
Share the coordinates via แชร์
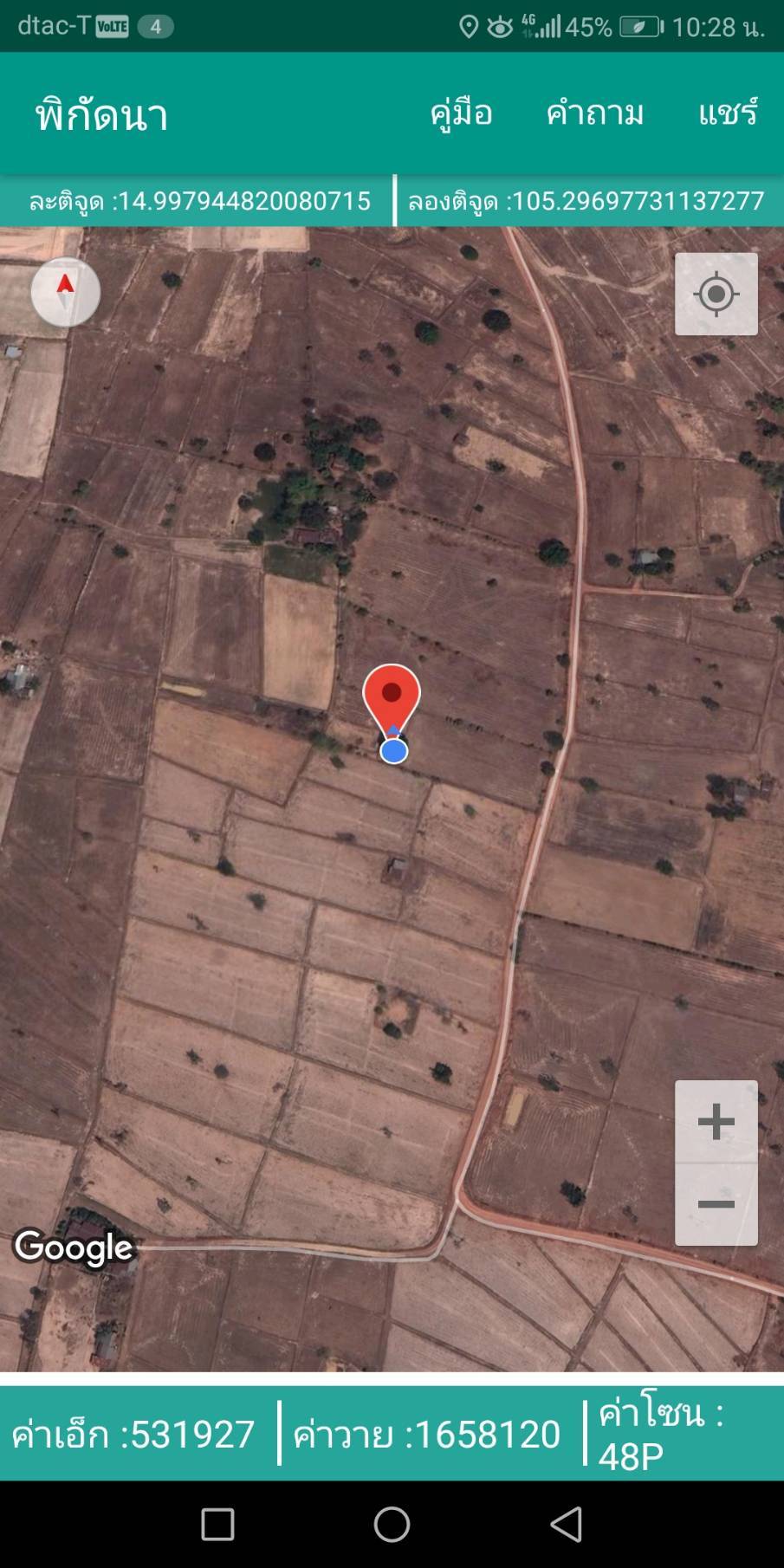pyautogui.click(x=728, y=113)
